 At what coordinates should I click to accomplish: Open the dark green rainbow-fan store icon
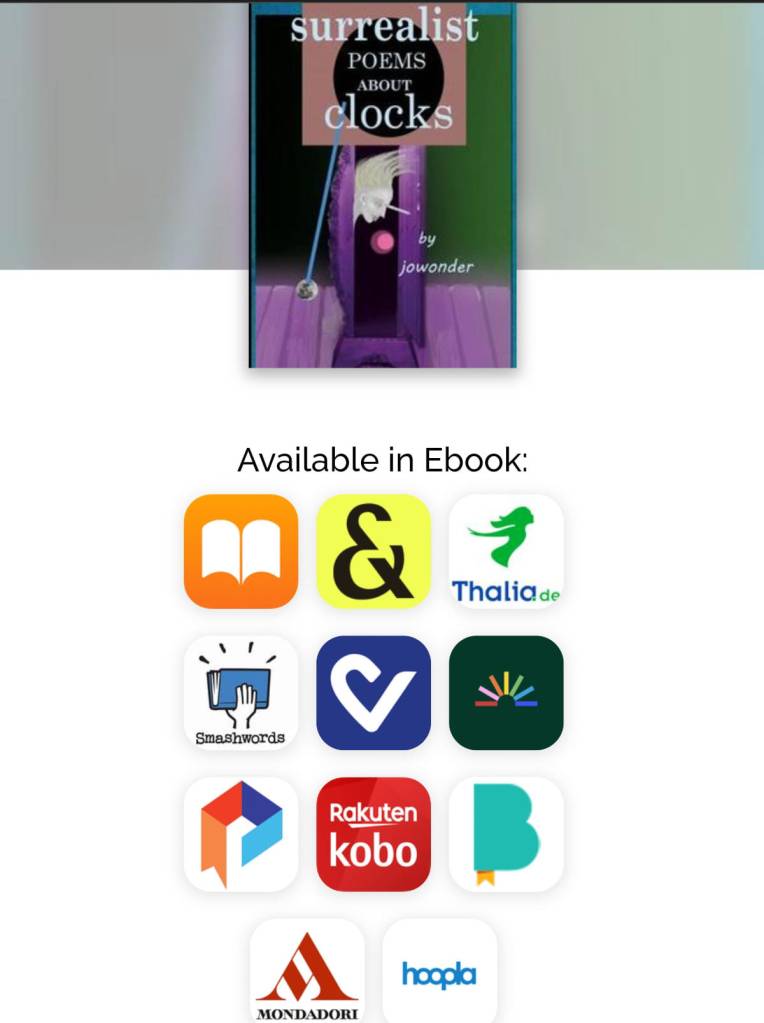[506, 692]
